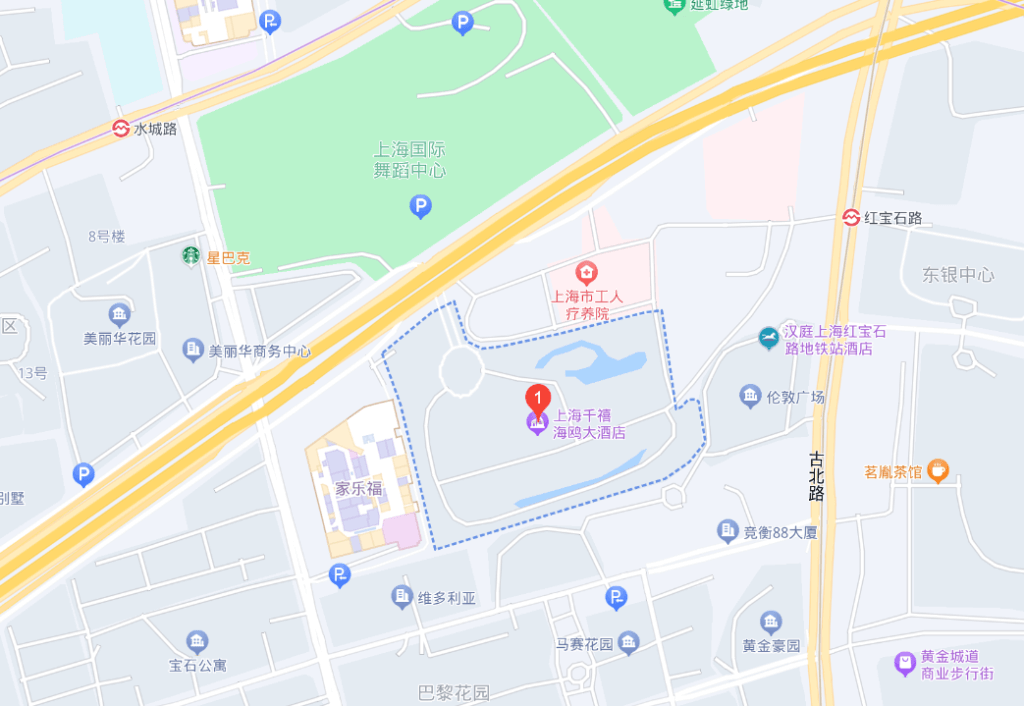Tap the parking icon below 上海国际舞蹈中心

(x=421, y=207)
